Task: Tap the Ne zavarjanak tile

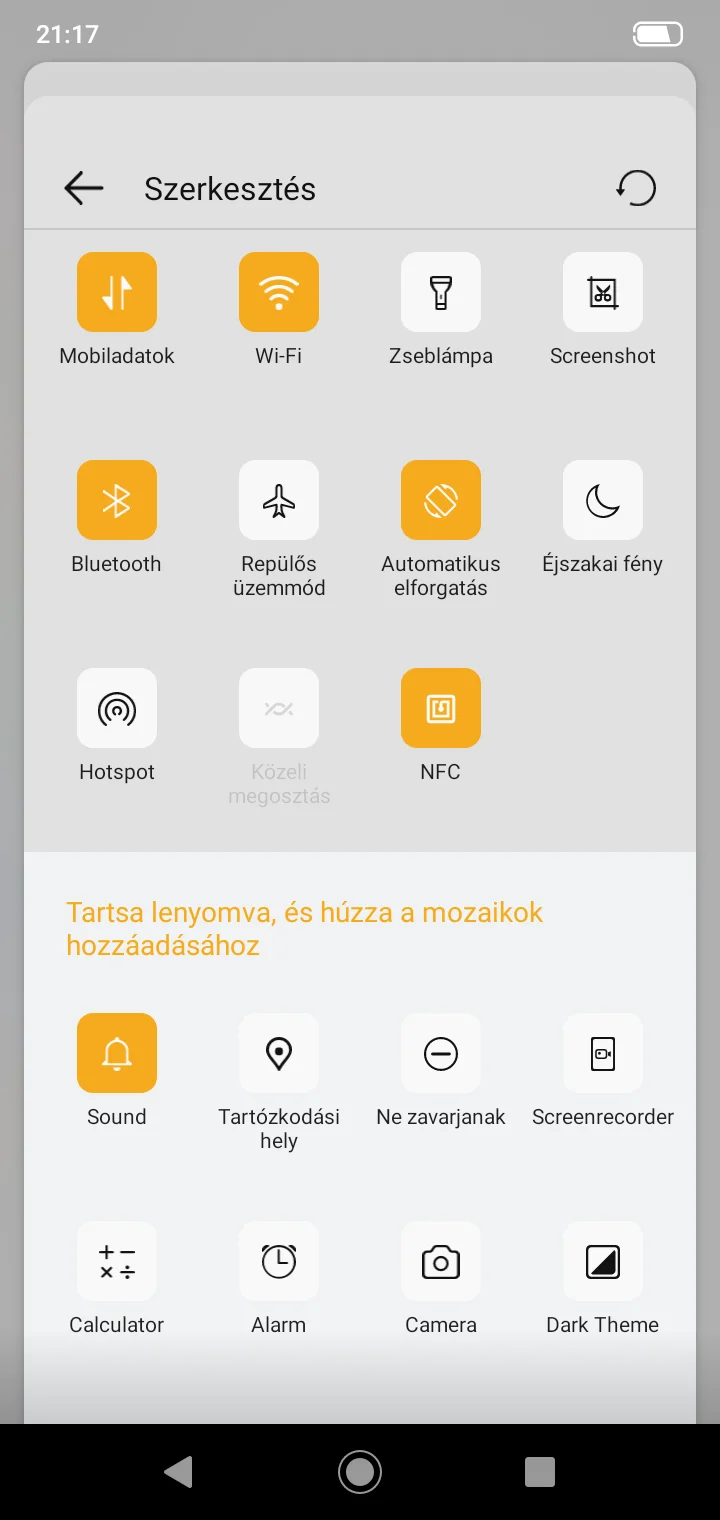Action: point(441,1053)
